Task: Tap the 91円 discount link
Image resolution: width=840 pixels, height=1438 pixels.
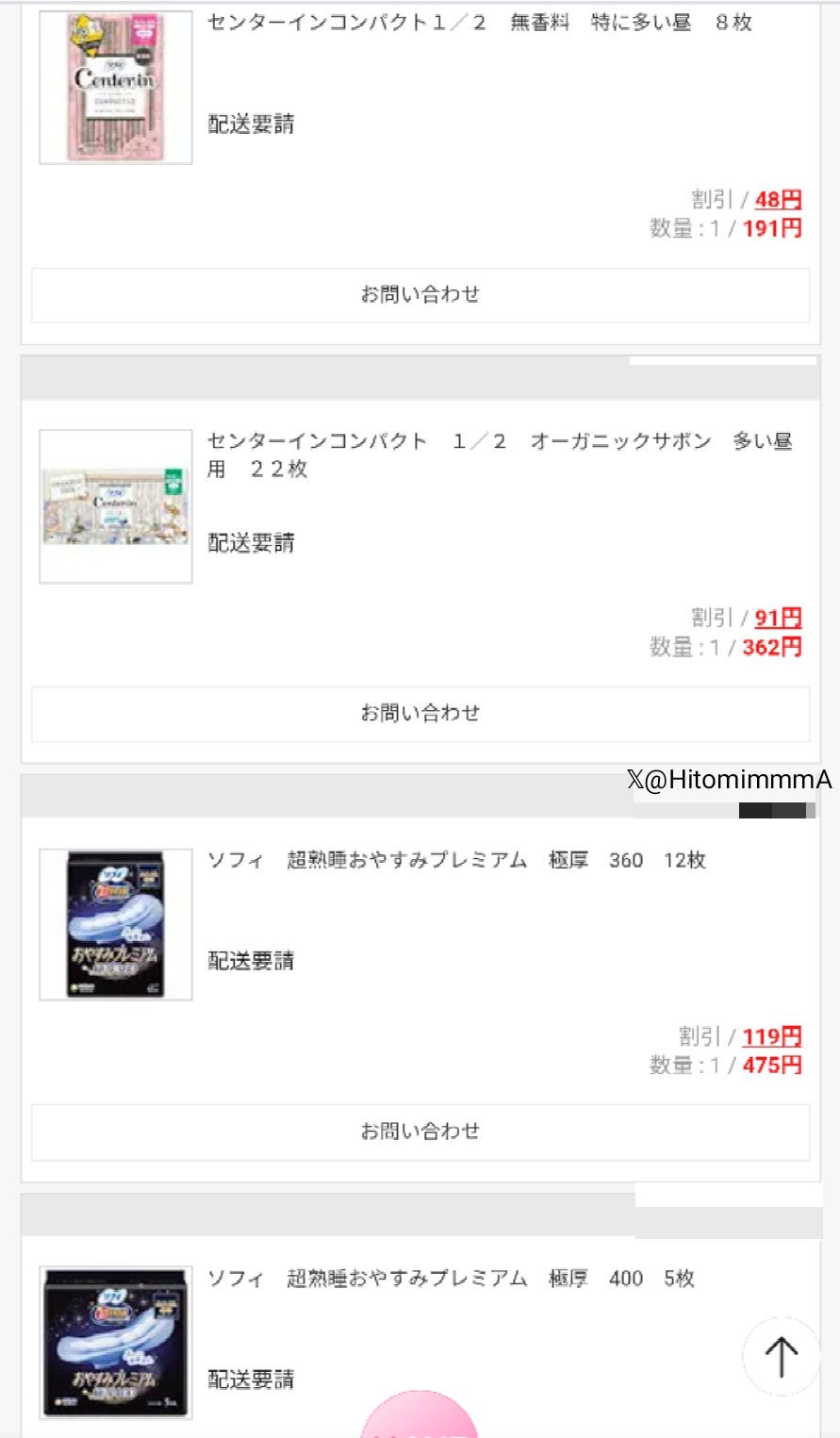Action: click(778, 619)
